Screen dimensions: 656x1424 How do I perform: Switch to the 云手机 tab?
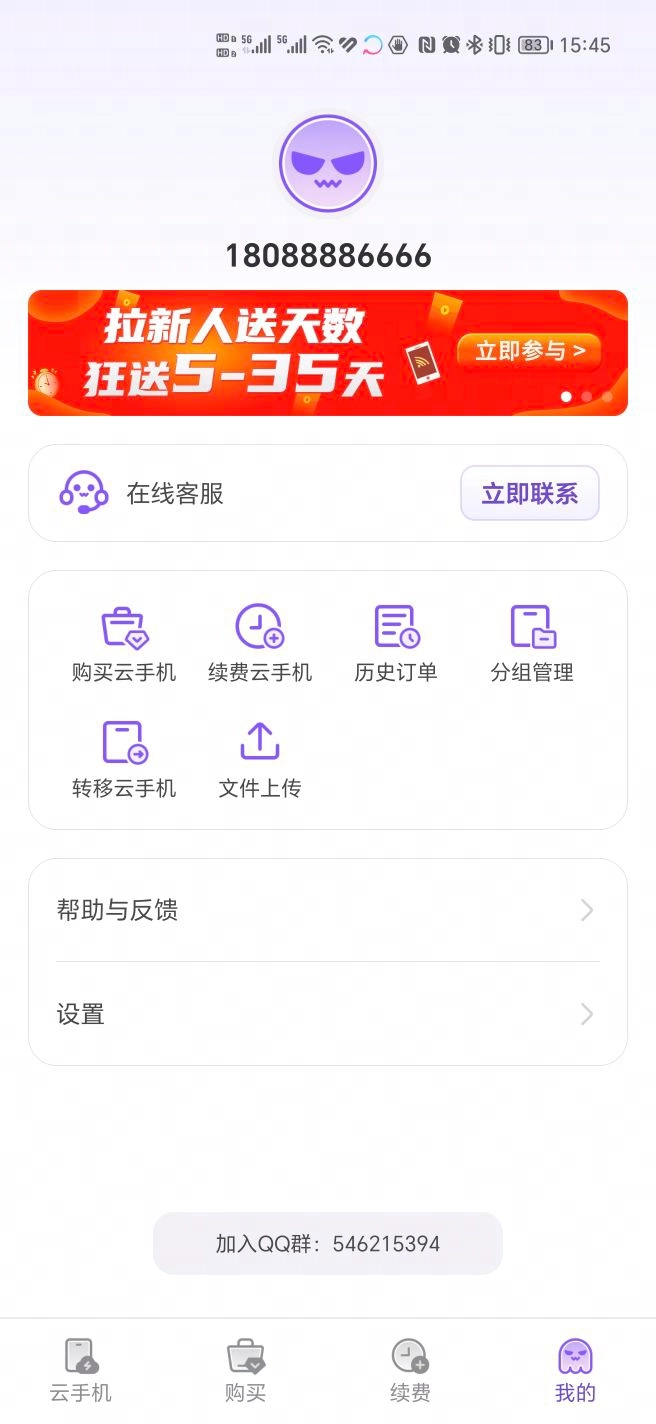point(81,1370)
